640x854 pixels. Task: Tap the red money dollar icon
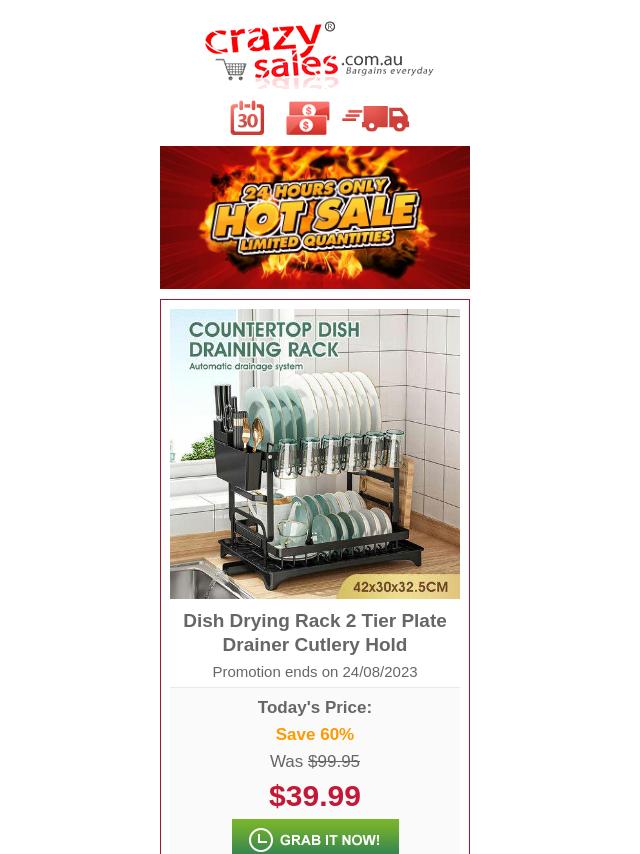(x=307, y=118)
